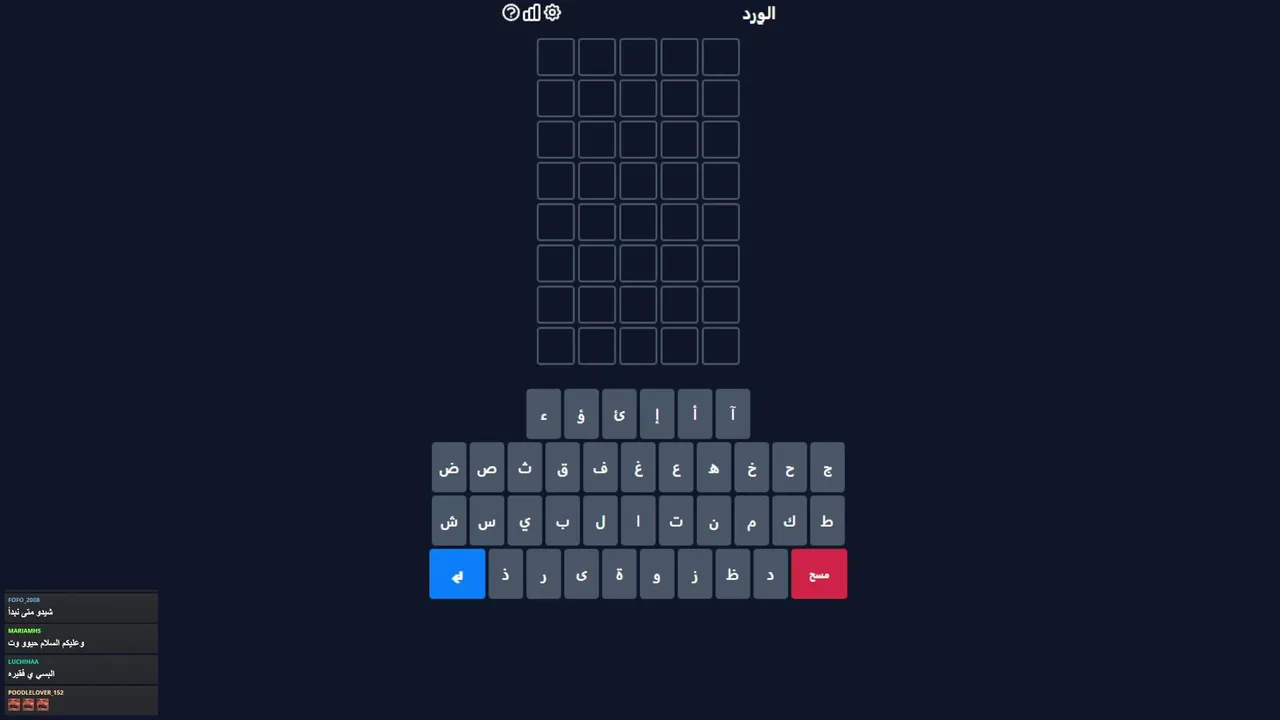The width and height of the screenshot is (1280, 720).
Task: Open the settings gear
Action: (x=553, y=13)
